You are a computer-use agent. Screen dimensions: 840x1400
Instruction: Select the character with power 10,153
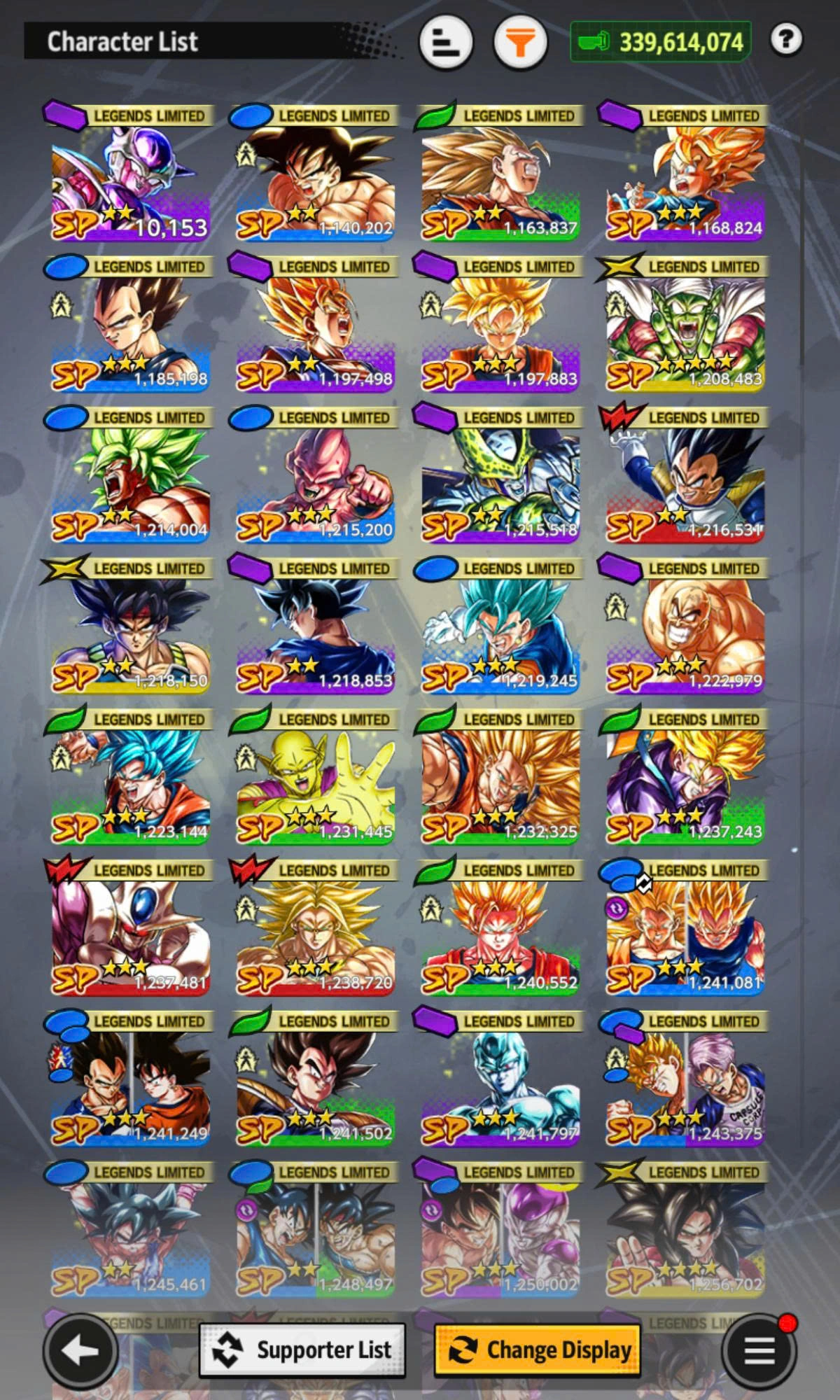(x=130, y=183)
